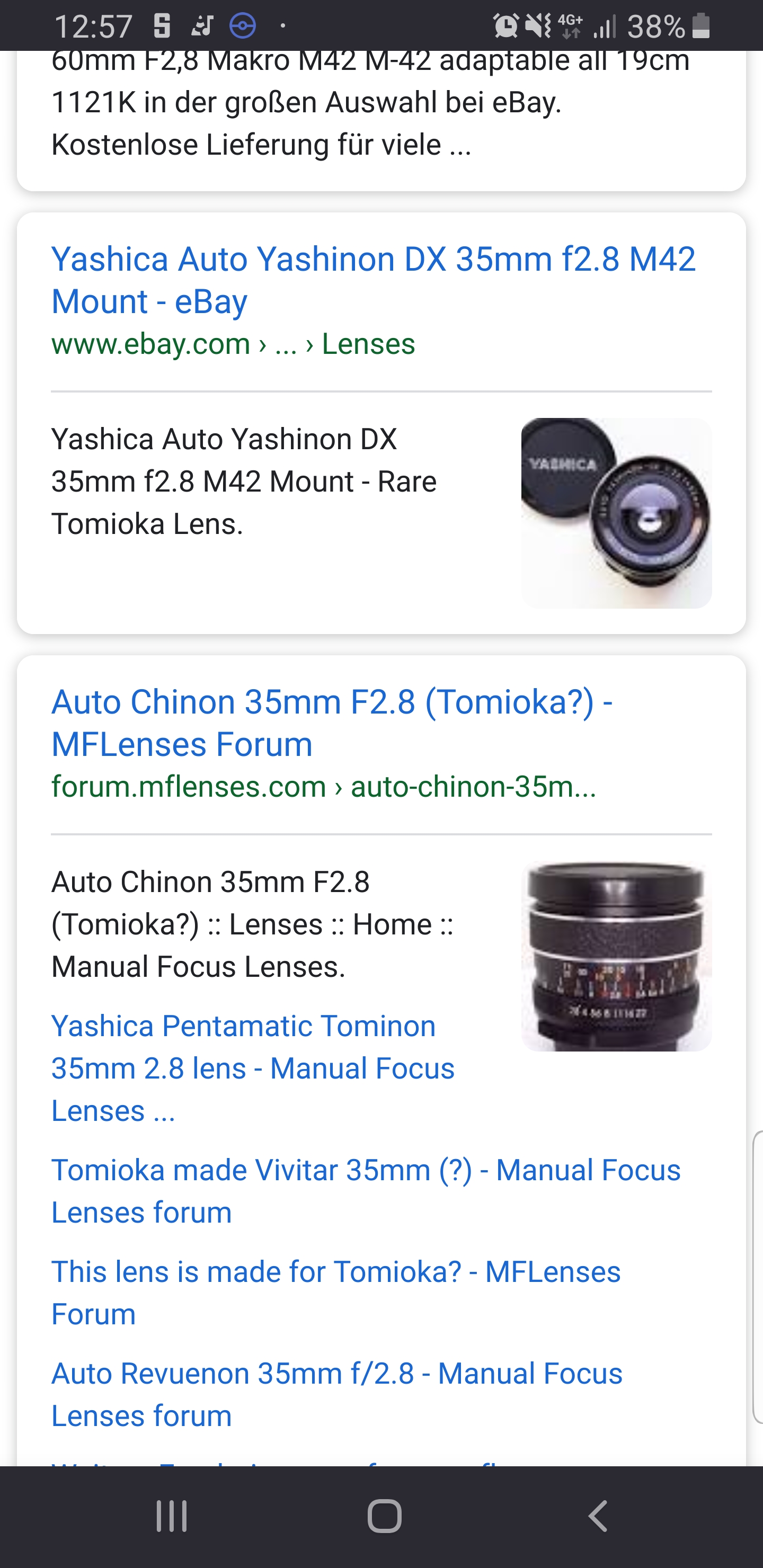Open Tomioka made Vivitar 35mm sublink
763x1568 pixels.
[x=366, y=1191]
